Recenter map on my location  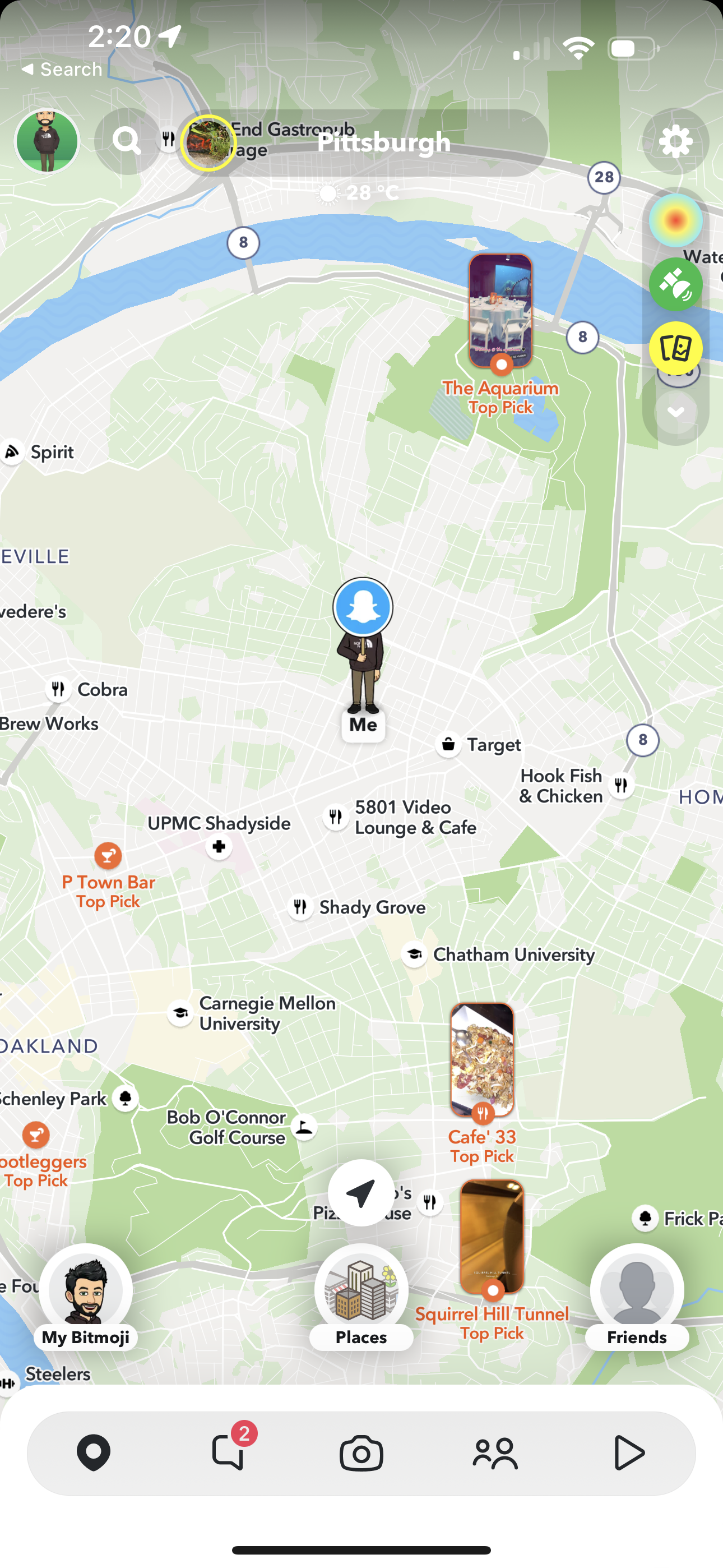(x=361, y=1193)
